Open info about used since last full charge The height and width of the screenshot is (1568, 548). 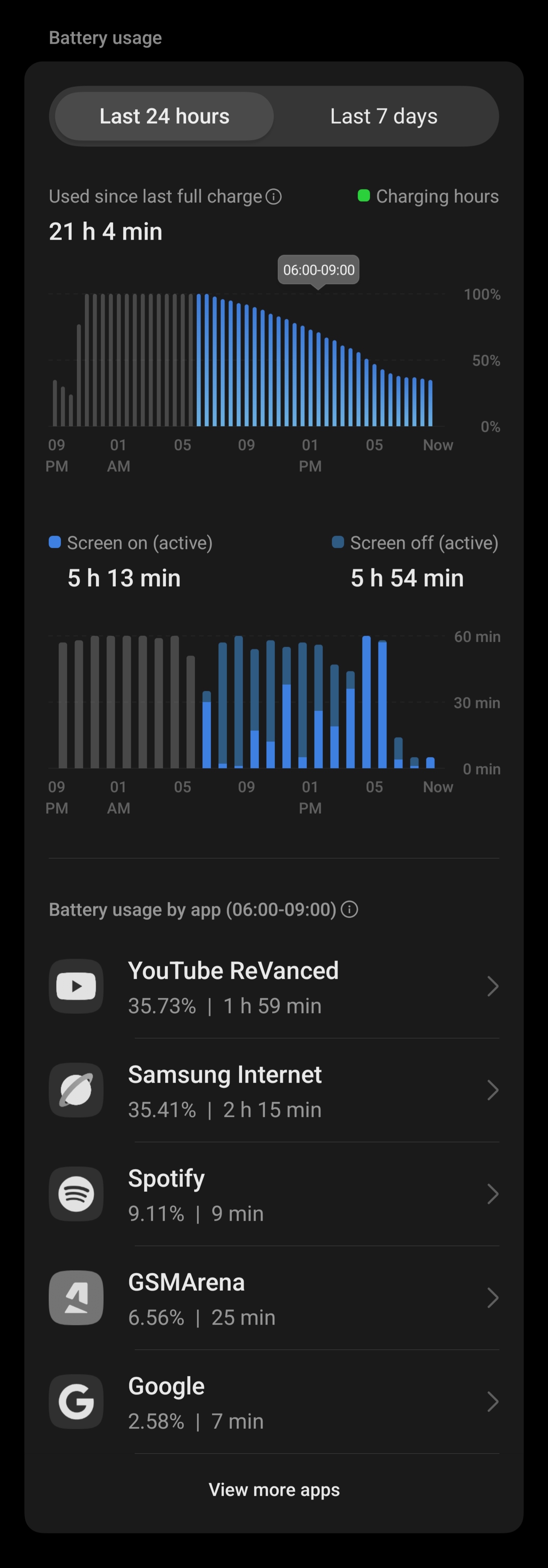coord(274,197)
